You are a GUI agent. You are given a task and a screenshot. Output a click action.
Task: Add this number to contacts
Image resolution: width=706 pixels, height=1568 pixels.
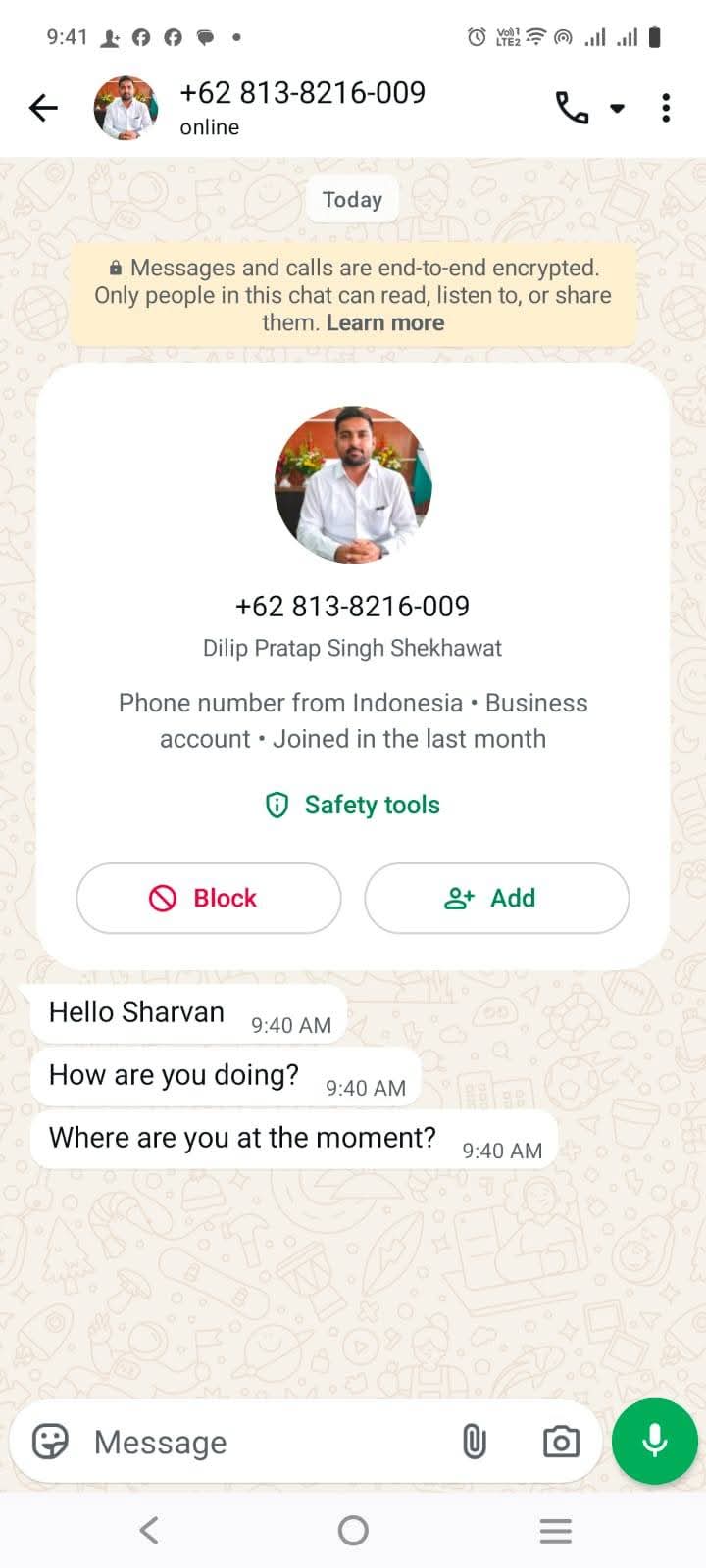(496, 898)
